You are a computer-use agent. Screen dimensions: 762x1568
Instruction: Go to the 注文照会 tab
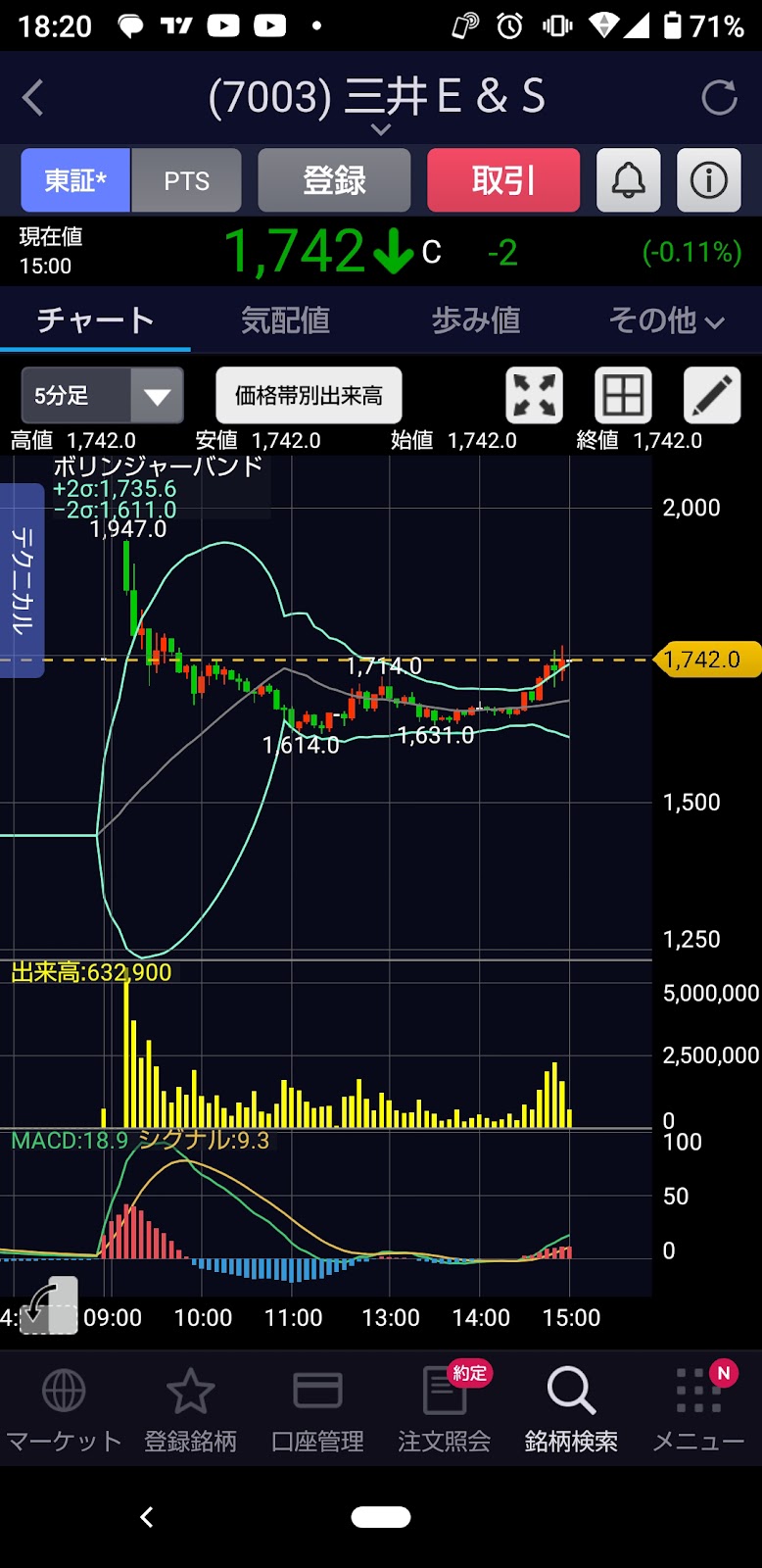click(444, 1407)
